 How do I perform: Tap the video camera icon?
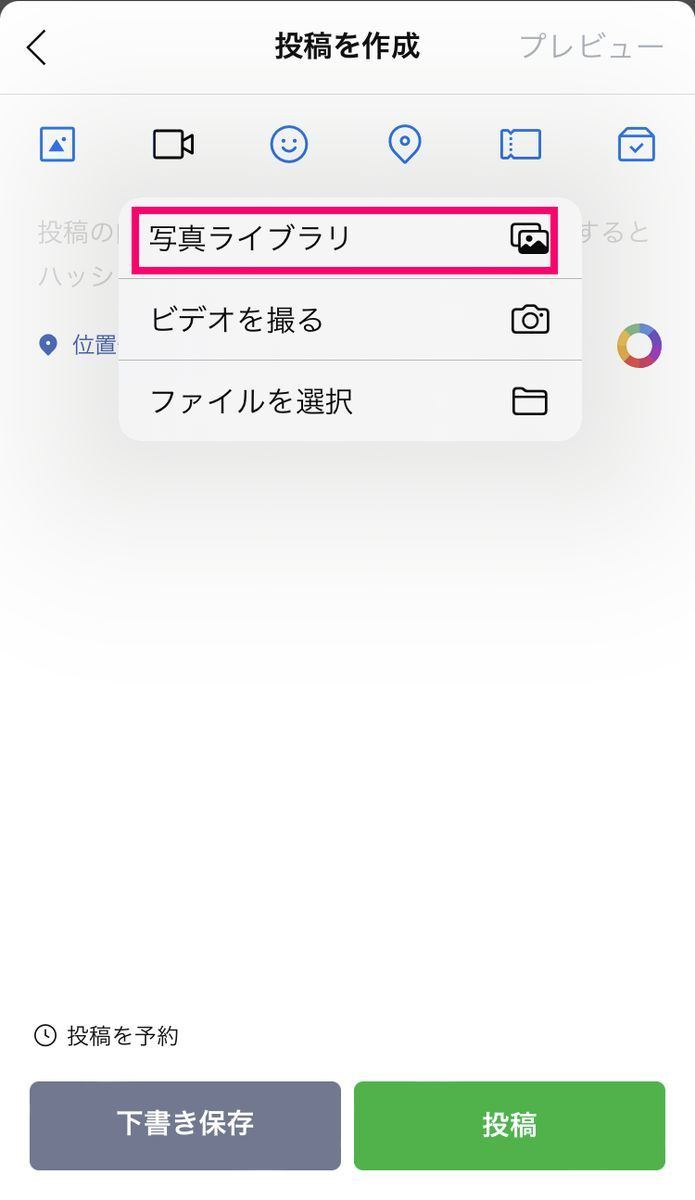(173, 145)
